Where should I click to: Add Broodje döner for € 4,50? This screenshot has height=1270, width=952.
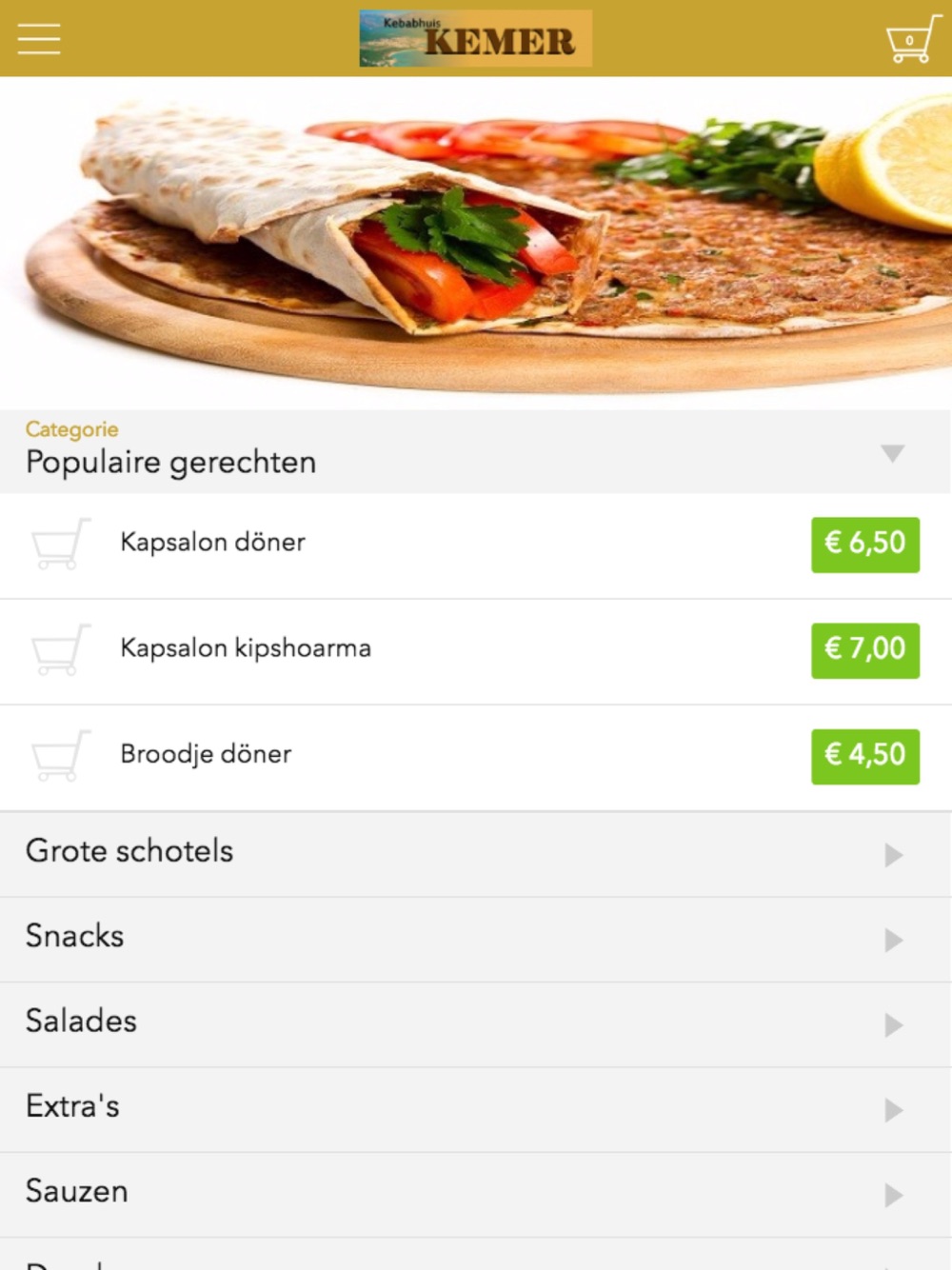864,756
